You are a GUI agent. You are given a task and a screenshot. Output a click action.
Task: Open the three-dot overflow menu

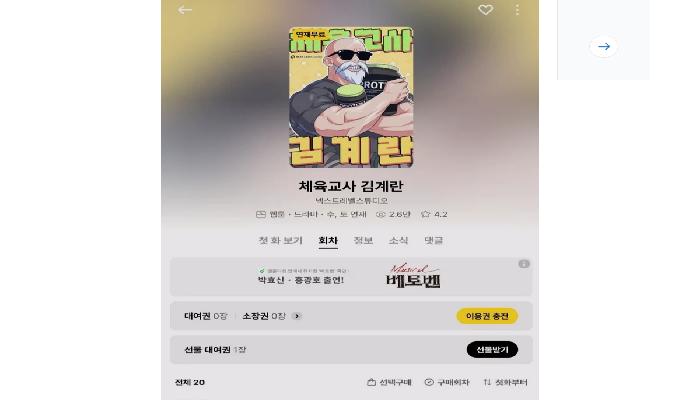tap(517, 10)
